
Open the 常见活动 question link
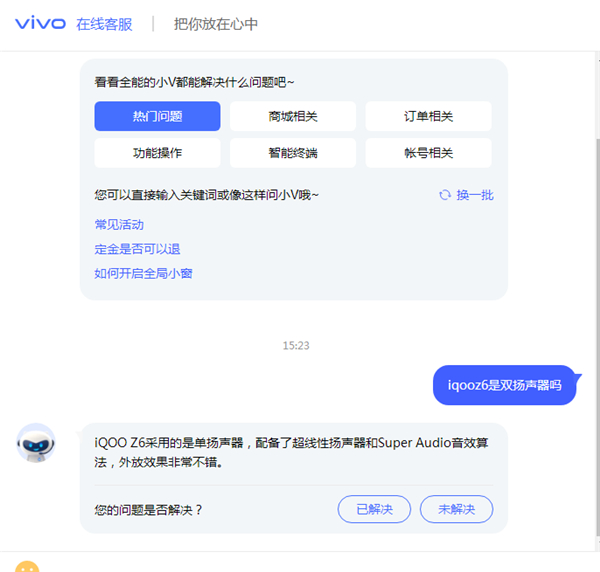119,224
